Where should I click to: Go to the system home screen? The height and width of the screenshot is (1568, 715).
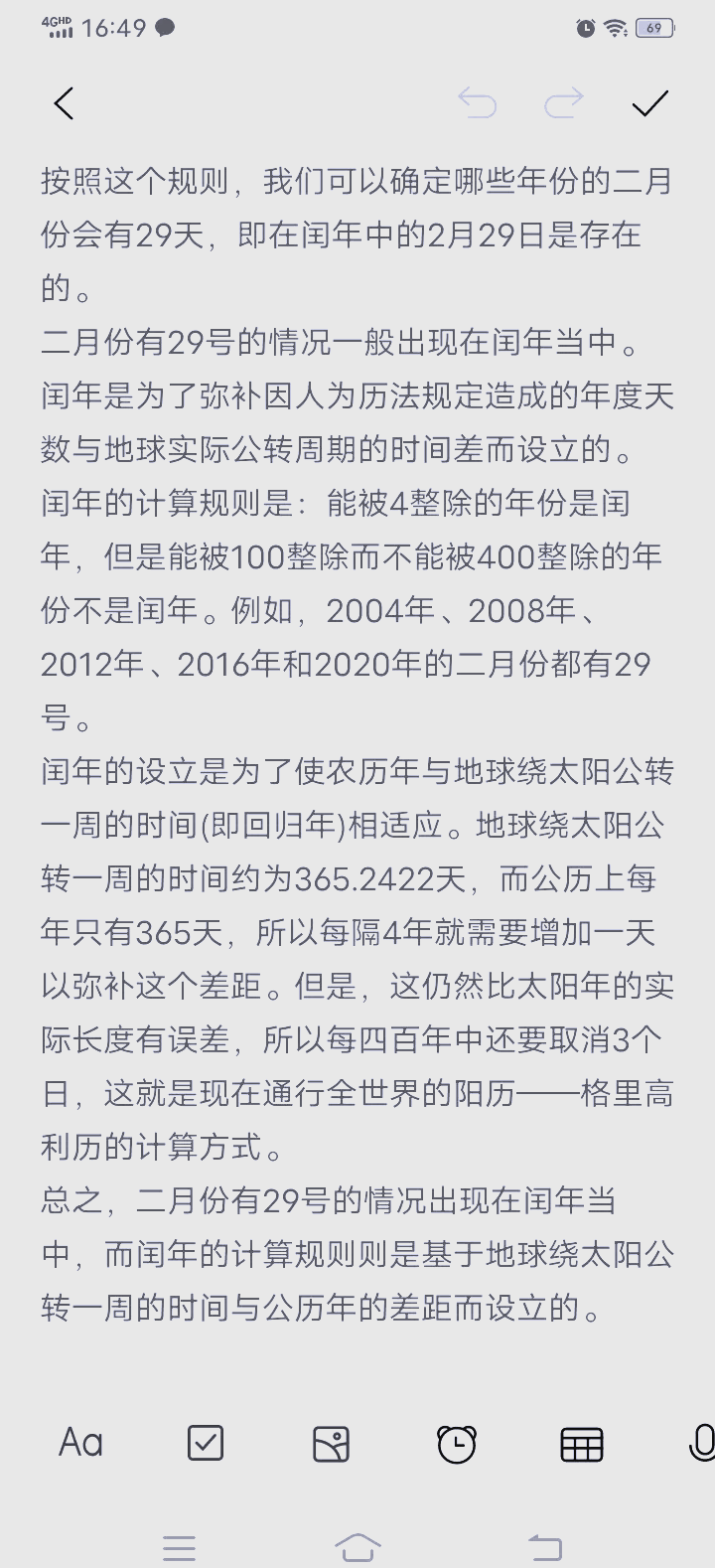[x=357, y=1547]
